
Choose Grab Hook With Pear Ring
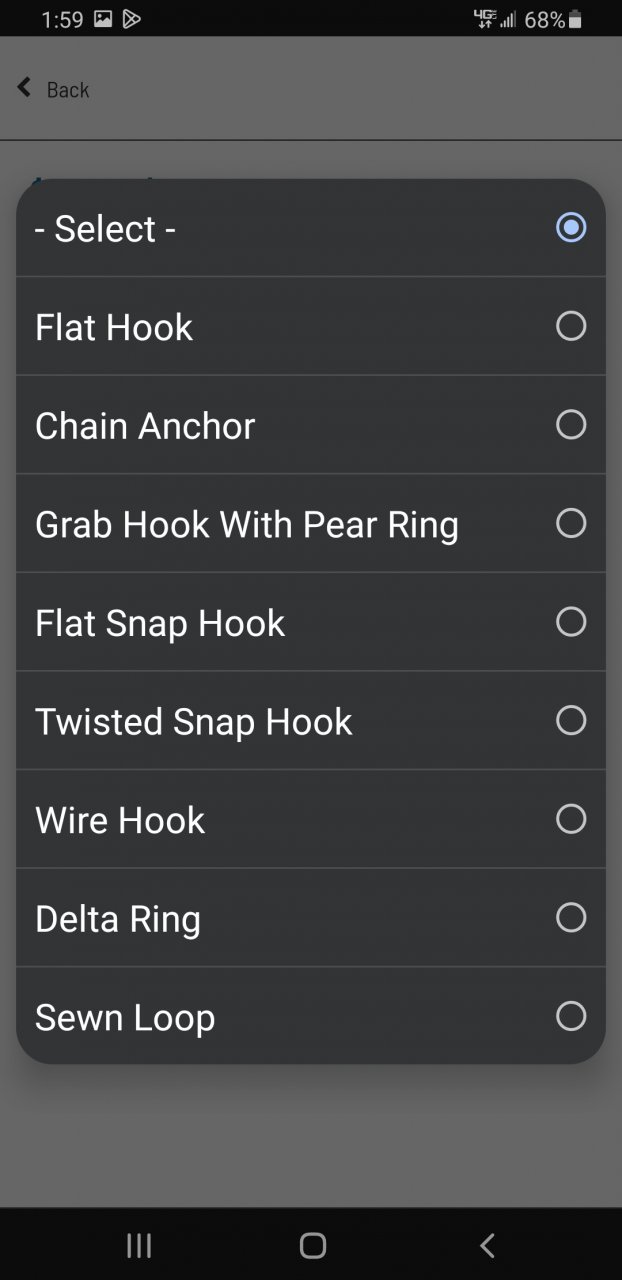[x=310, y=524]
